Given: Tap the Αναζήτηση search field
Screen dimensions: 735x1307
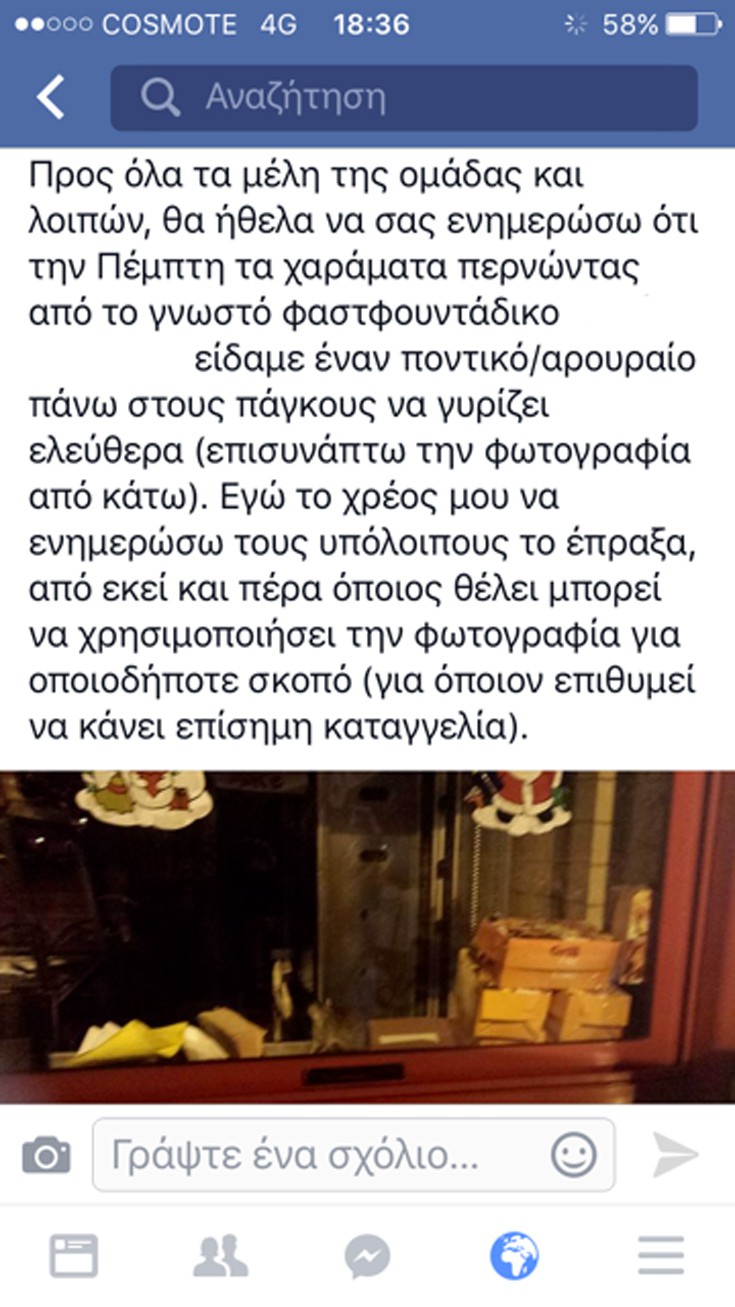Looking at the screenshot, I should coord(403,97).
